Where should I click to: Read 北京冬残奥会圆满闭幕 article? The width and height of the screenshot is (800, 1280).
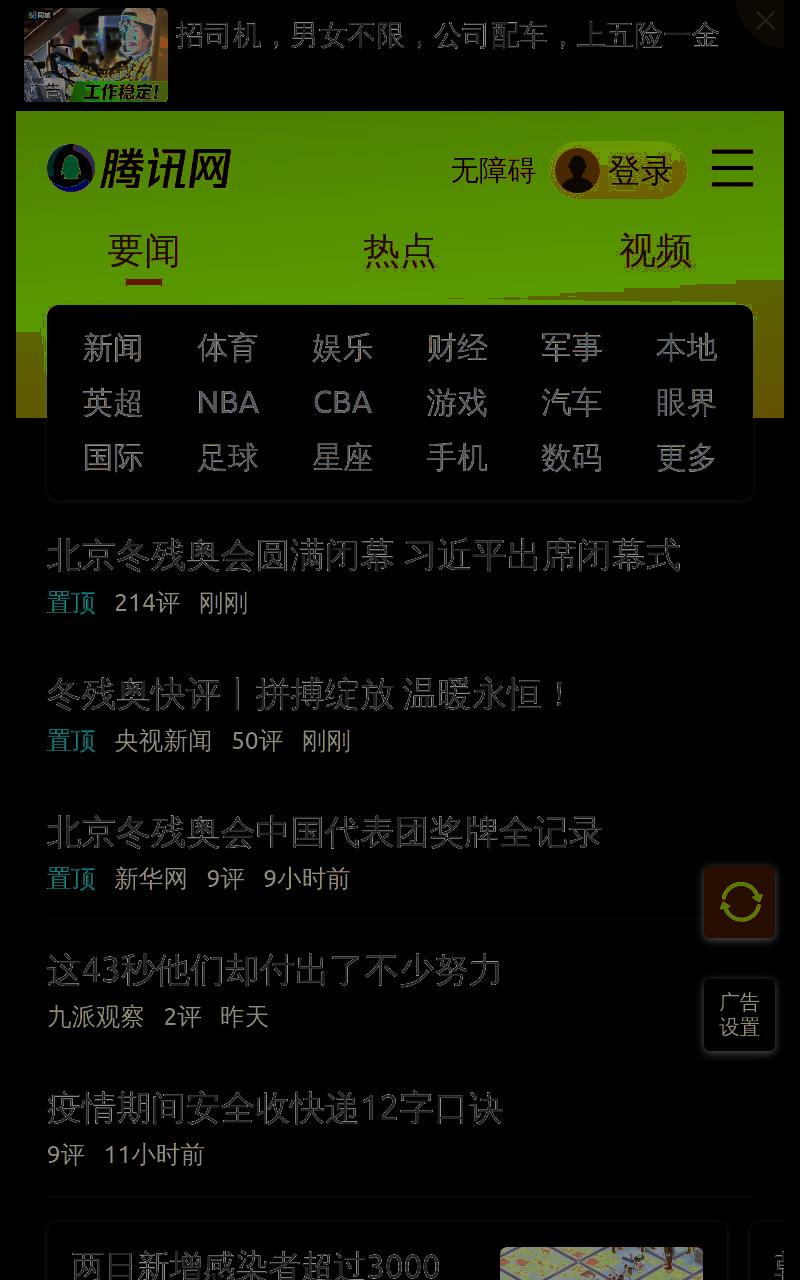364,555
